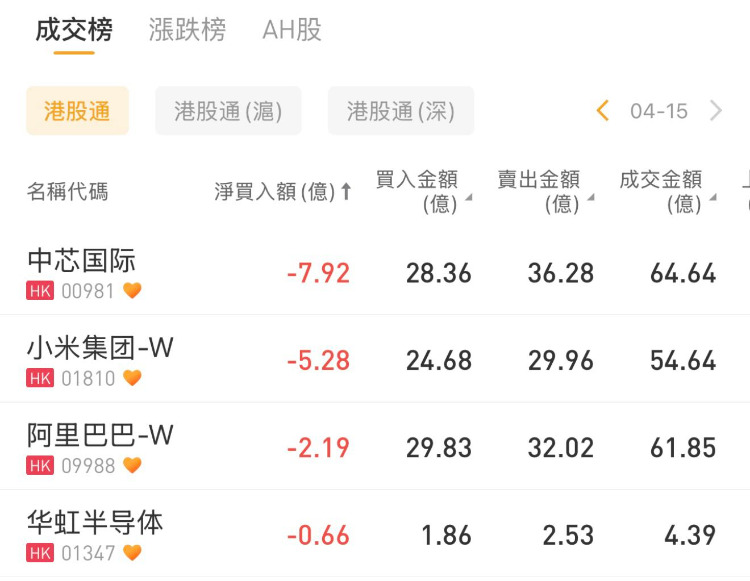Open the 04-15 date picker

pos(659,111)
